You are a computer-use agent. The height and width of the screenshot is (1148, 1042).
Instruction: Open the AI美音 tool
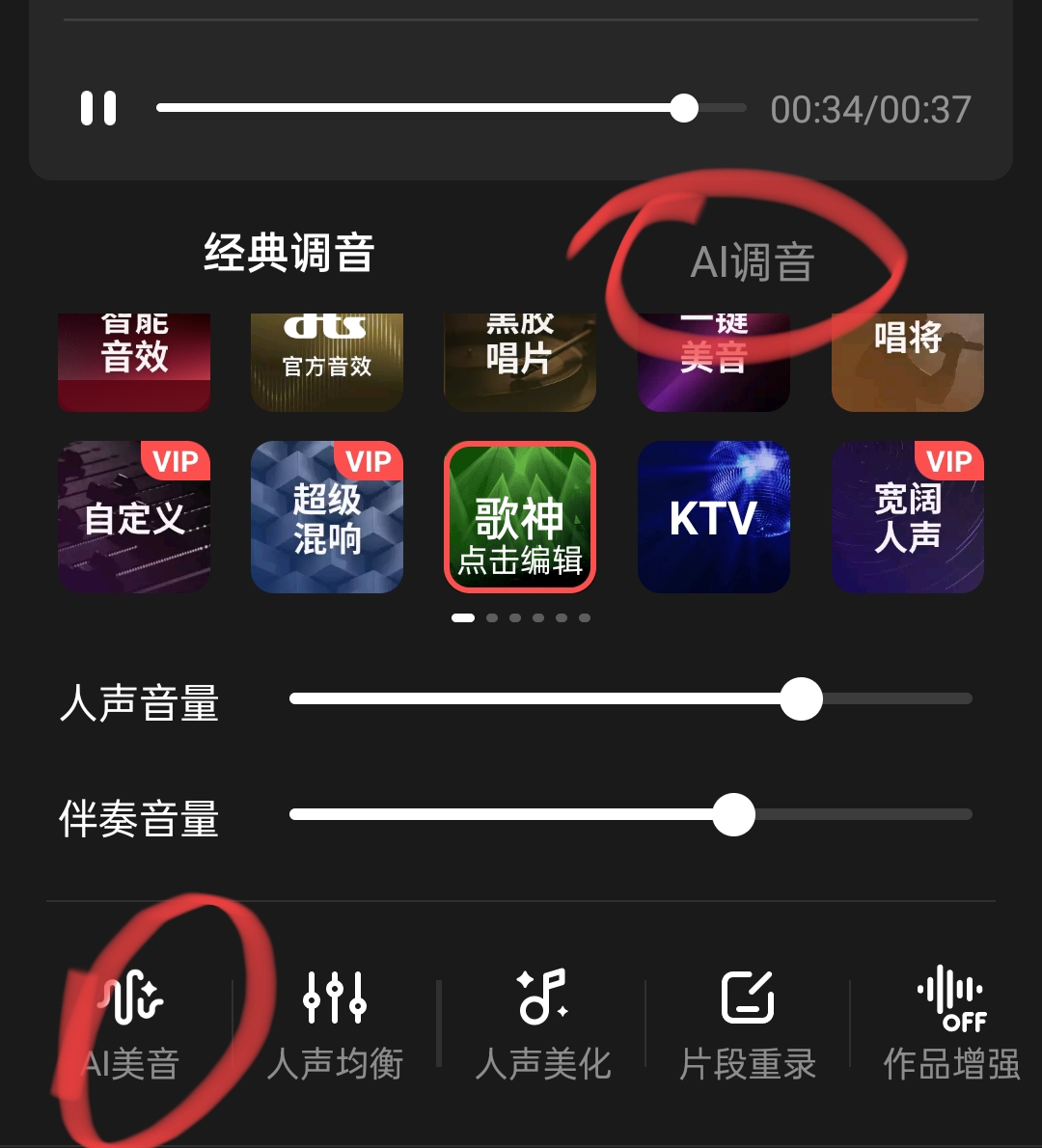click(x=132, y=1023)
